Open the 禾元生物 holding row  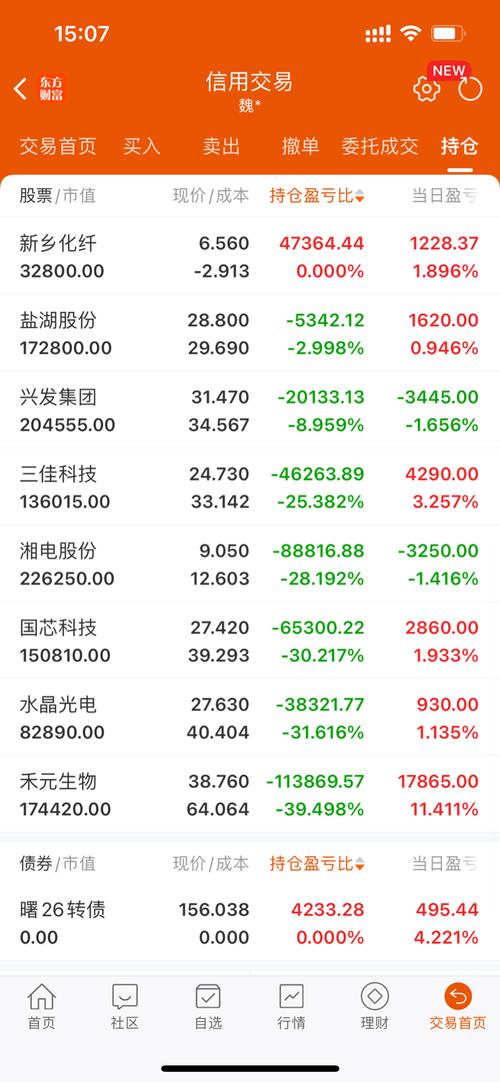(x=250, y=795)
